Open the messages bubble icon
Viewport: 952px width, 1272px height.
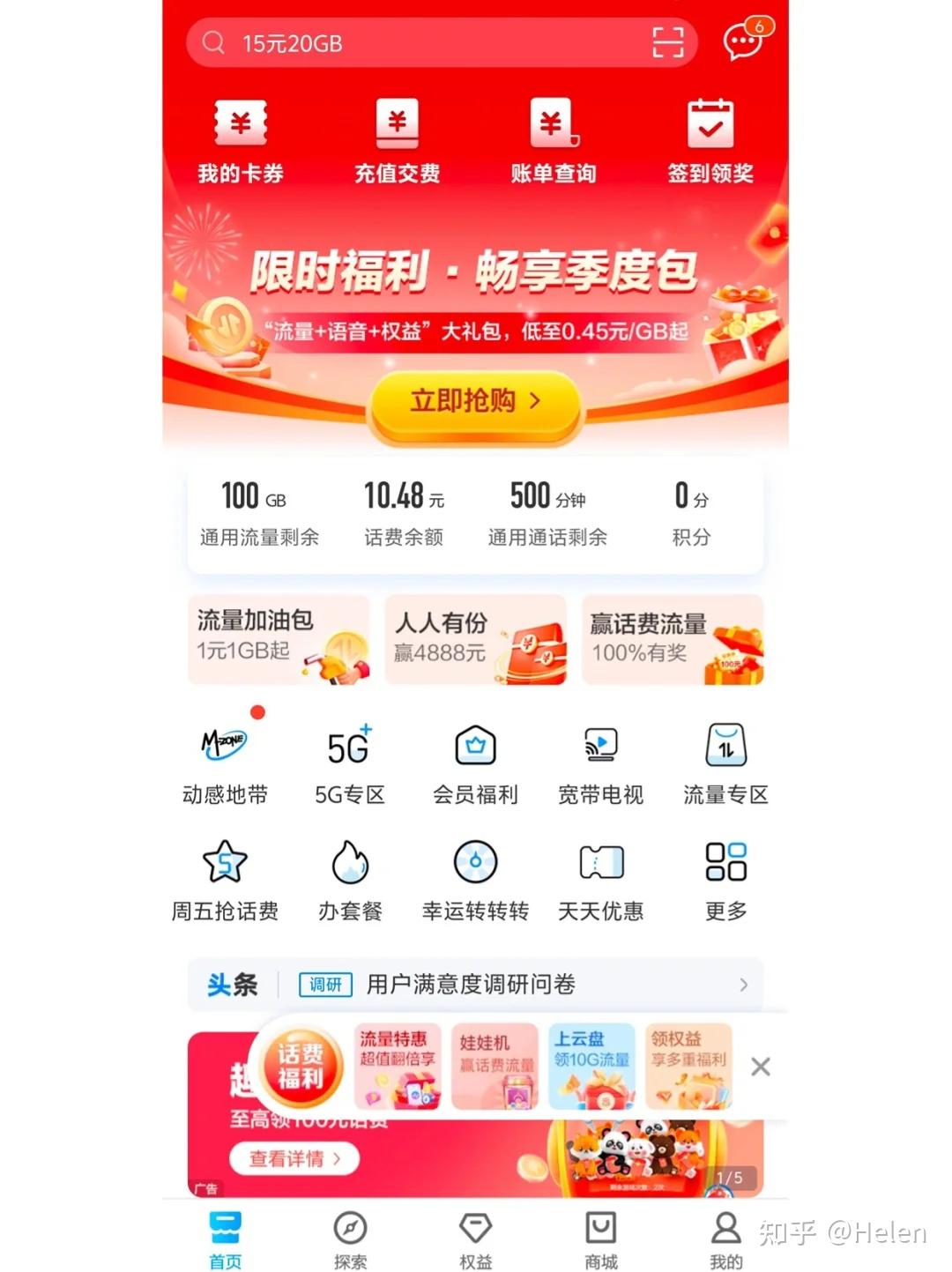pos(742,41)
